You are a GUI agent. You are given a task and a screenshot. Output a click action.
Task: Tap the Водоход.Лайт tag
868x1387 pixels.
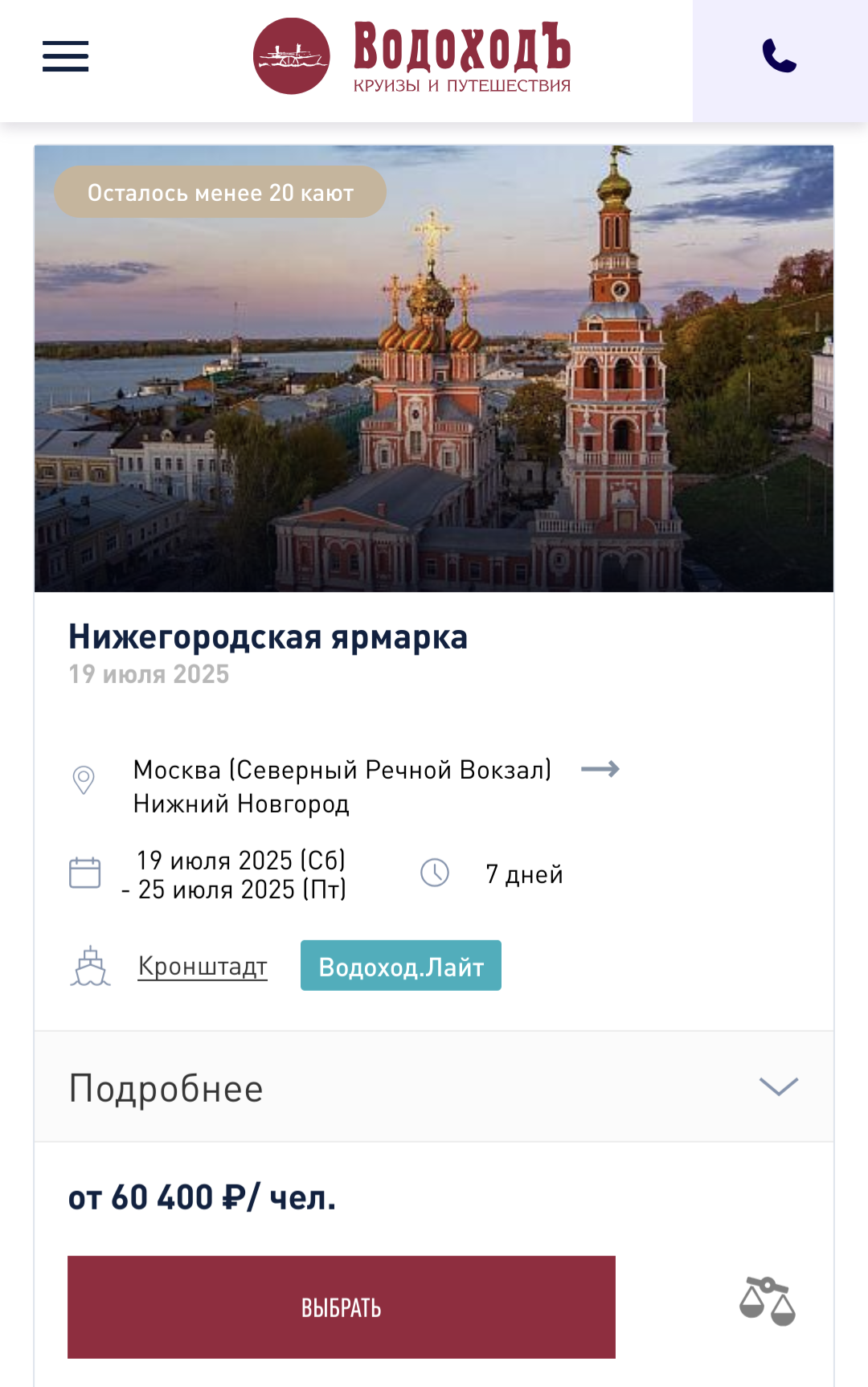pyautogui.click(x=401, y=966)
